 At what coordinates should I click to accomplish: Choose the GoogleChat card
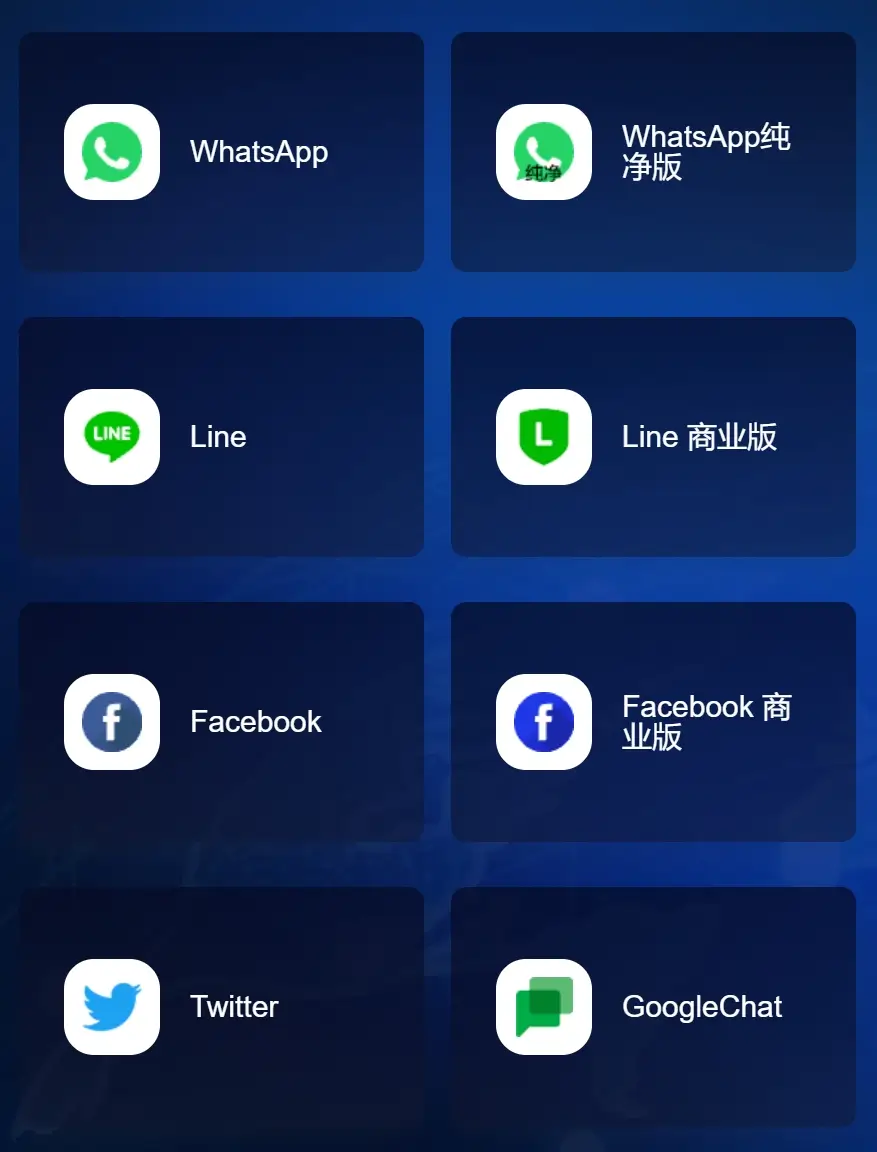point(653,1007)
